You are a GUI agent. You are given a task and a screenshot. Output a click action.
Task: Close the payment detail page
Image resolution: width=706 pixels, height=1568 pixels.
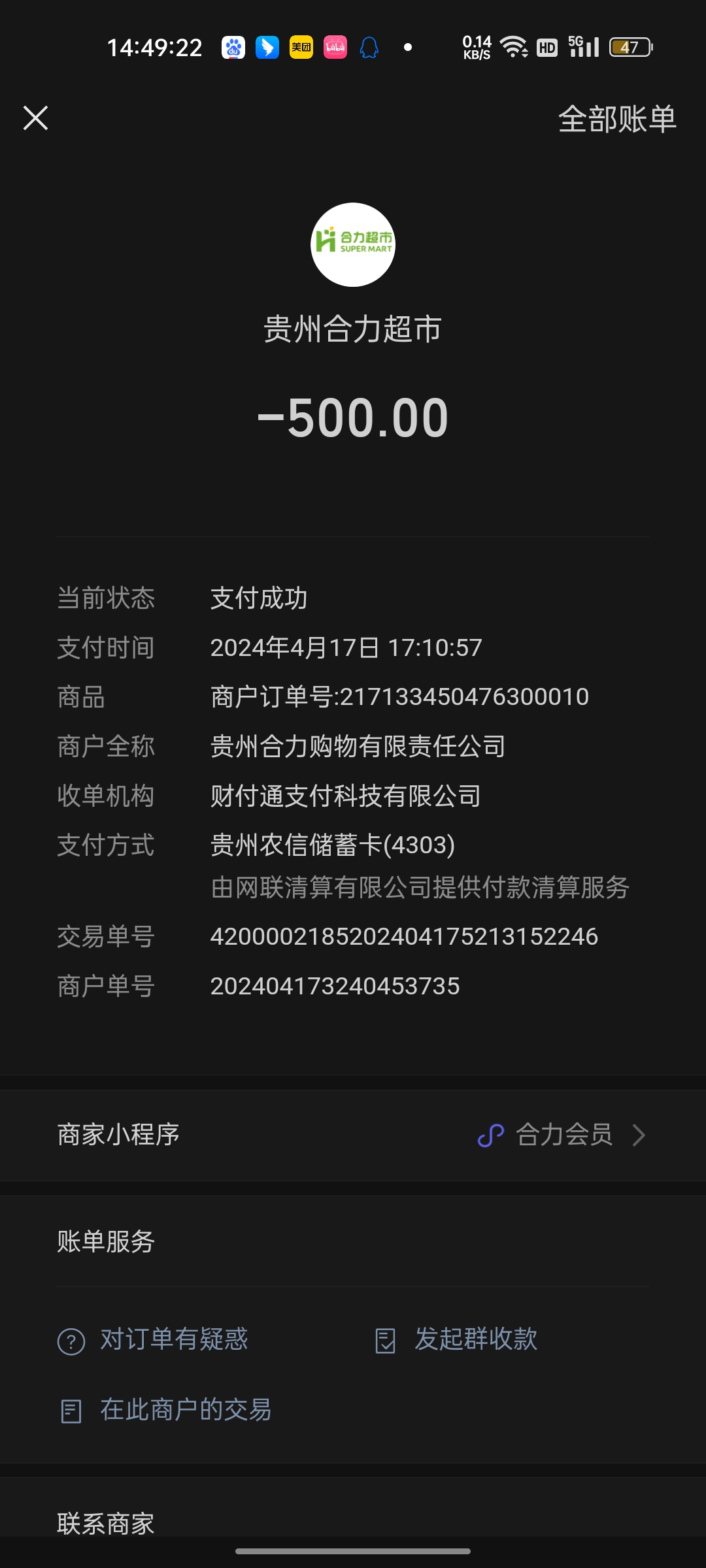click(36, 118)
